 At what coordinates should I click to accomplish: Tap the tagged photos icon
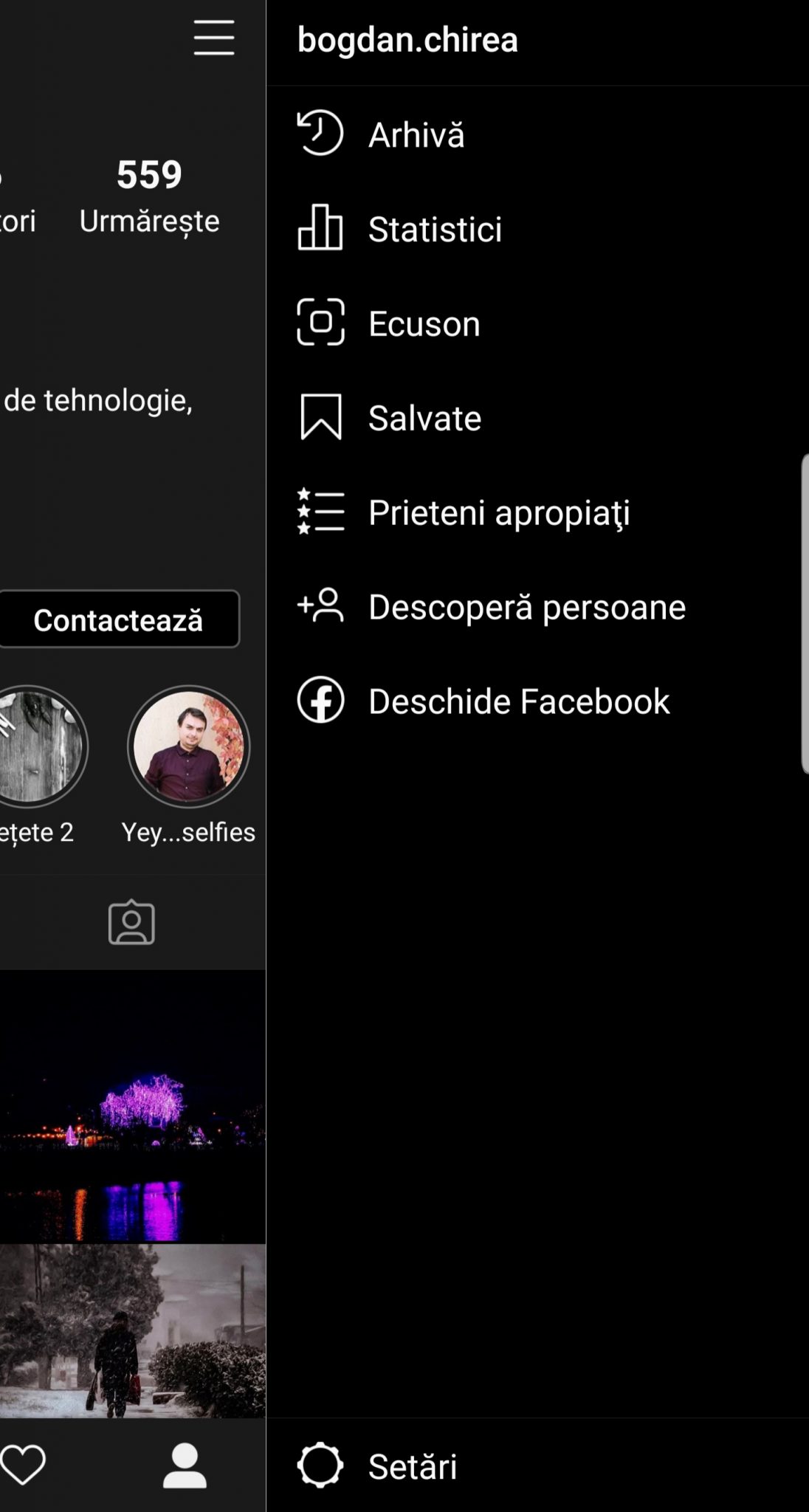tap(131, 921)
